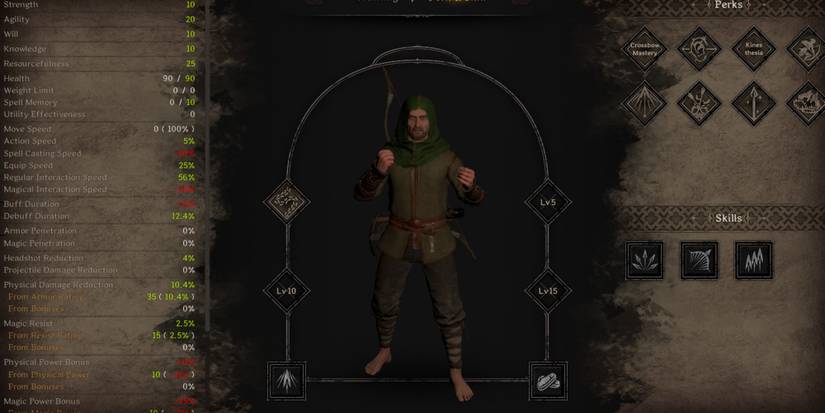Select the Kinesthesia perk
This screenshot has width=825, height=413.
click(x=753, y=48)
